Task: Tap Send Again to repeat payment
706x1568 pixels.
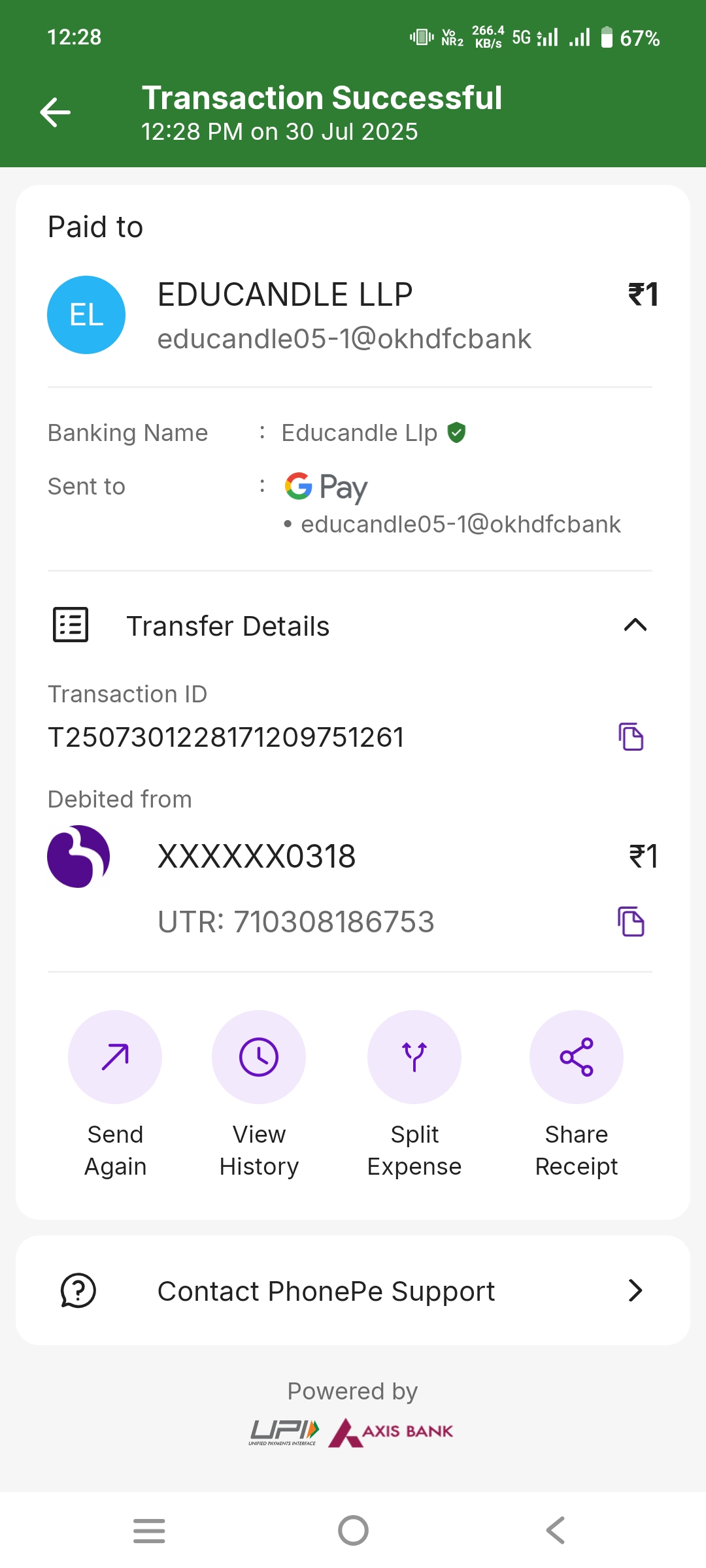Action: [x=115, y=1057]
